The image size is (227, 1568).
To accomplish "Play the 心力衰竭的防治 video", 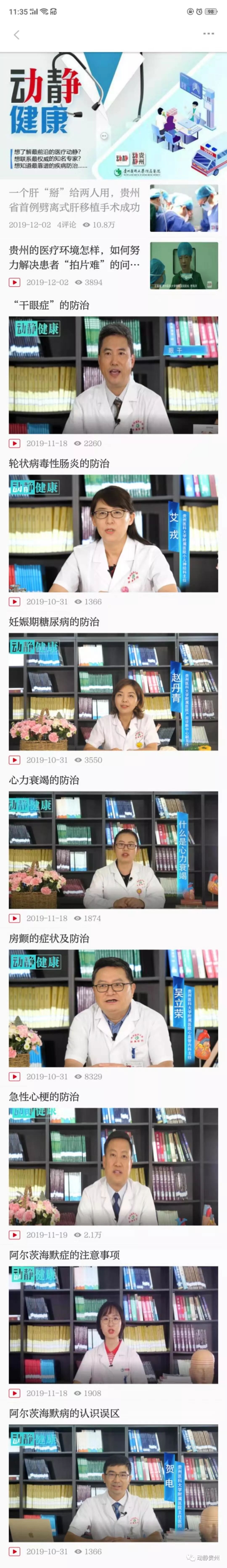I will pyautogui.click(x=113, y=850).
